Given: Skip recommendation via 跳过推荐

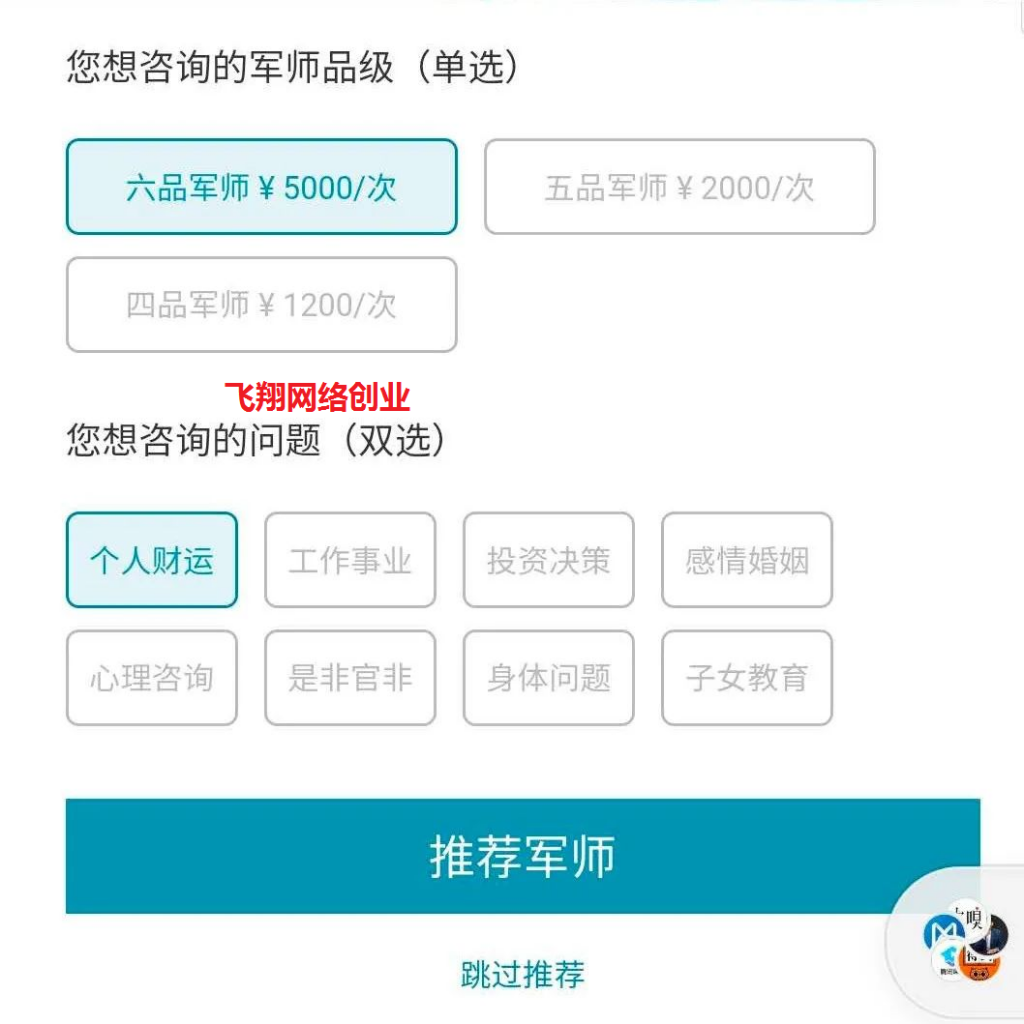Looking at the screenshot, I should tap(522, 974).
